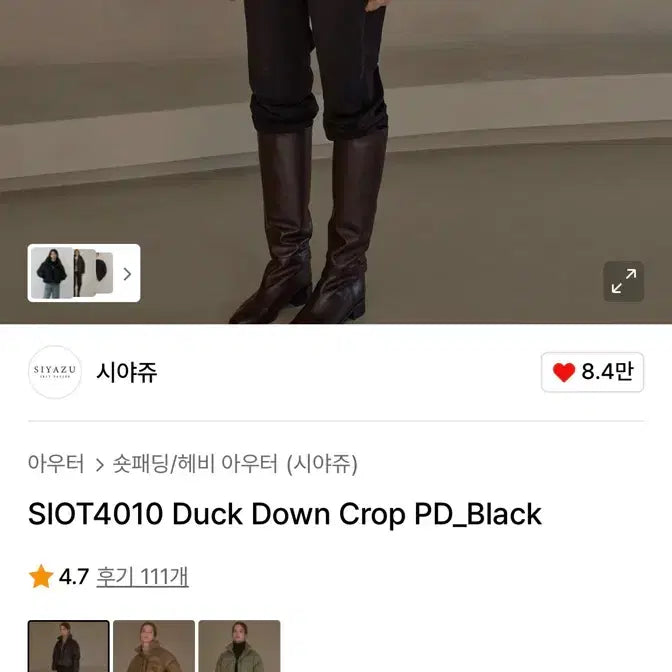Viewport: 672px width, 672px height.
Task: Pick the green jacket color option
Action: pyautogui.click(x=239, y=646)
